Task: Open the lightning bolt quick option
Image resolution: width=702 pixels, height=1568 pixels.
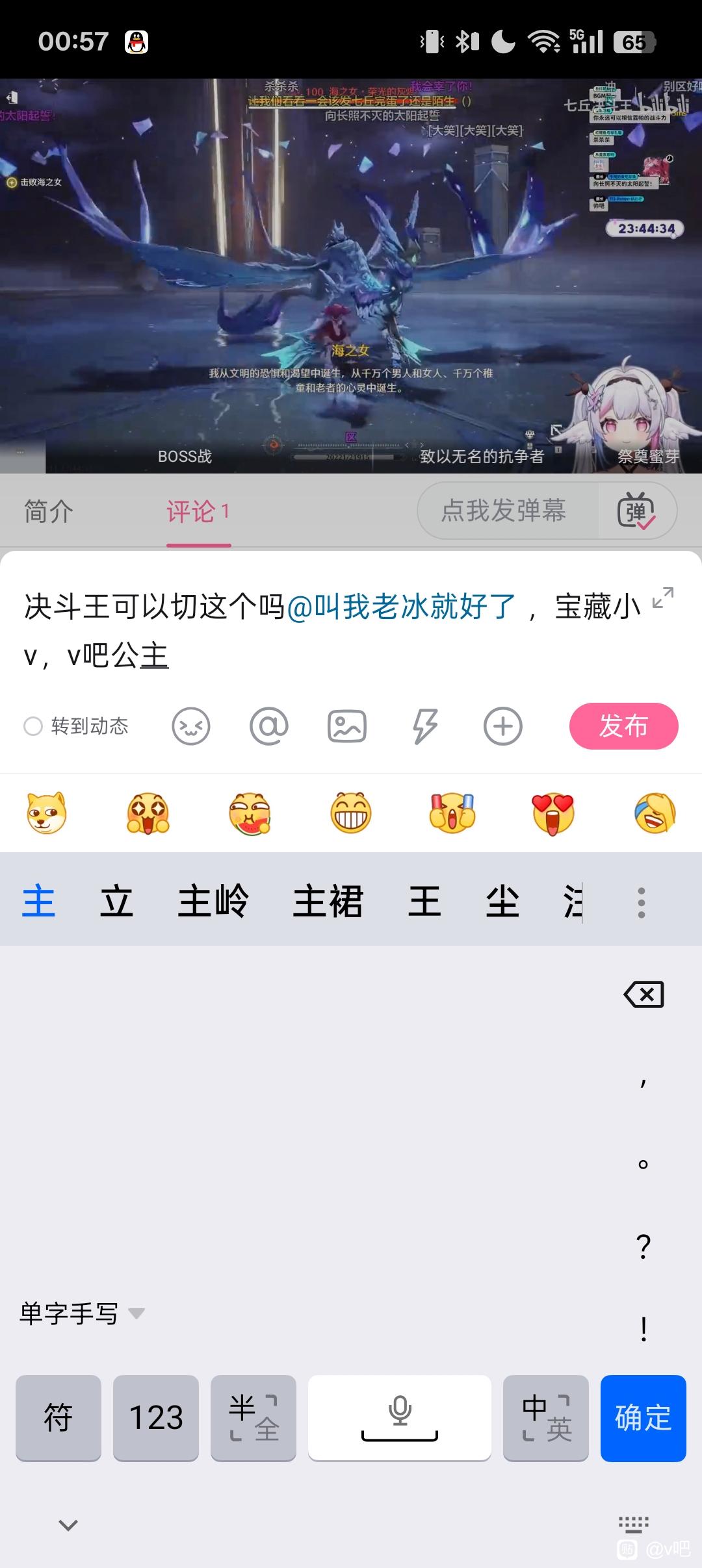Action: tap(425, 726)
